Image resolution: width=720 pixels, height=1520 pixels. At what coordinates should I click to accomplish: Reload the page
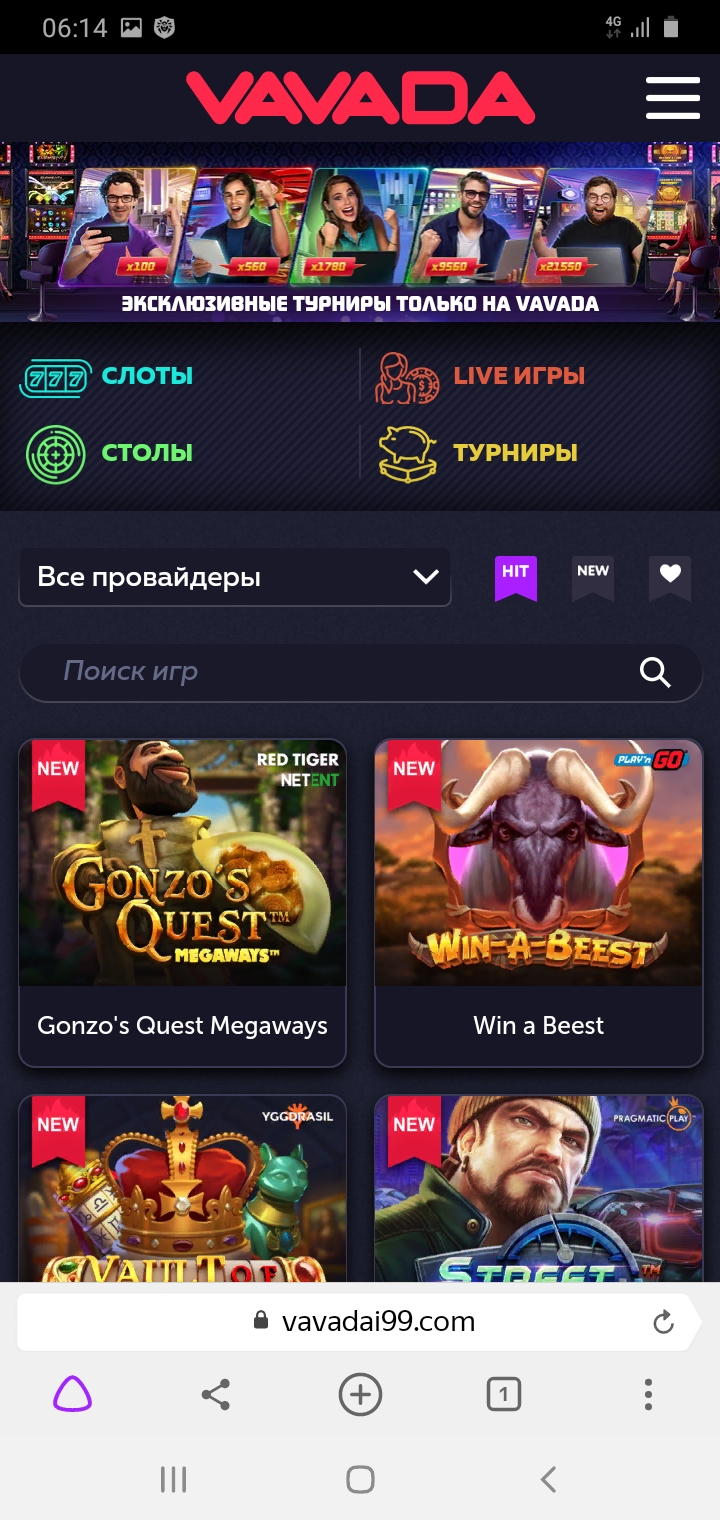pyautogui.click(x=663, y=1323)
